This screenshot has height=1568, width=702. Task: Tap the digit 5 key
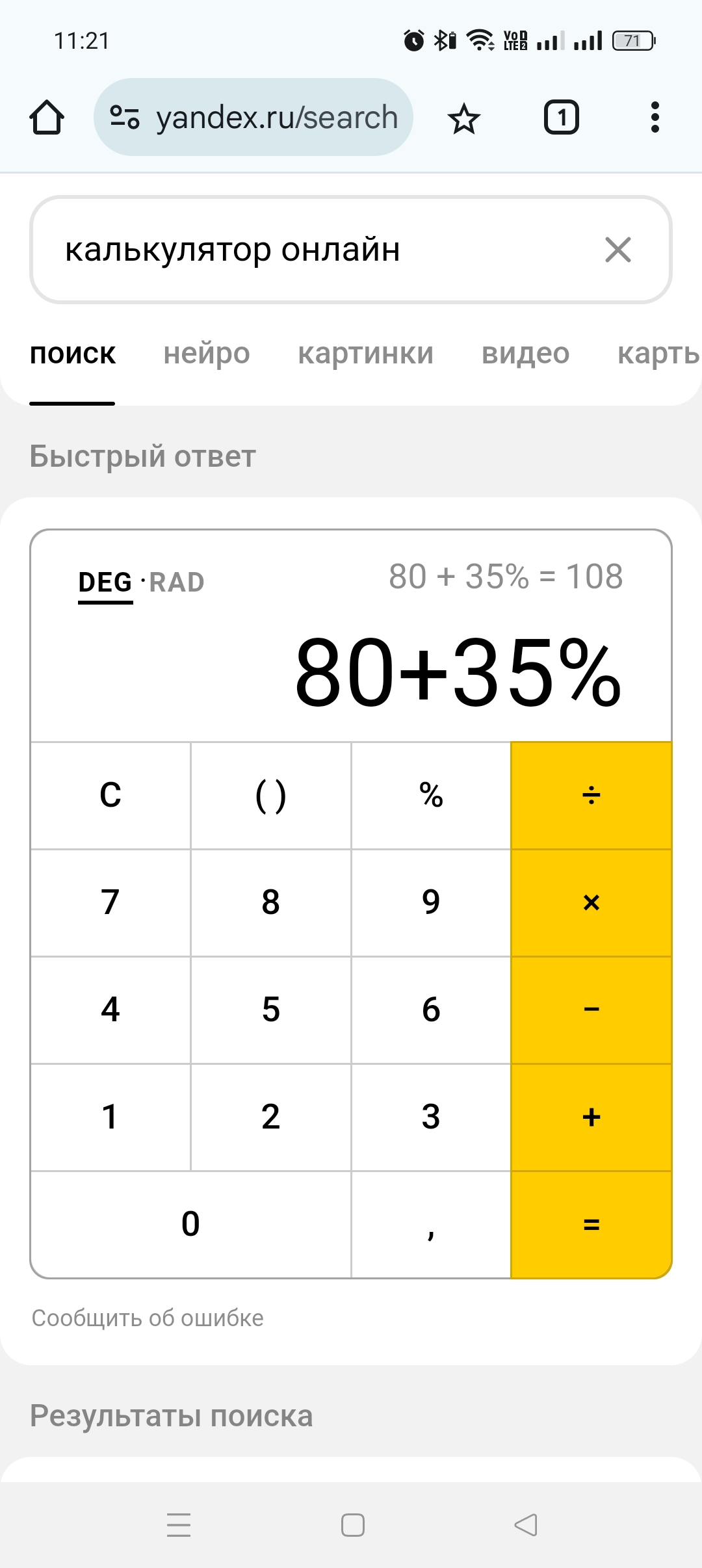[270, 1010]
